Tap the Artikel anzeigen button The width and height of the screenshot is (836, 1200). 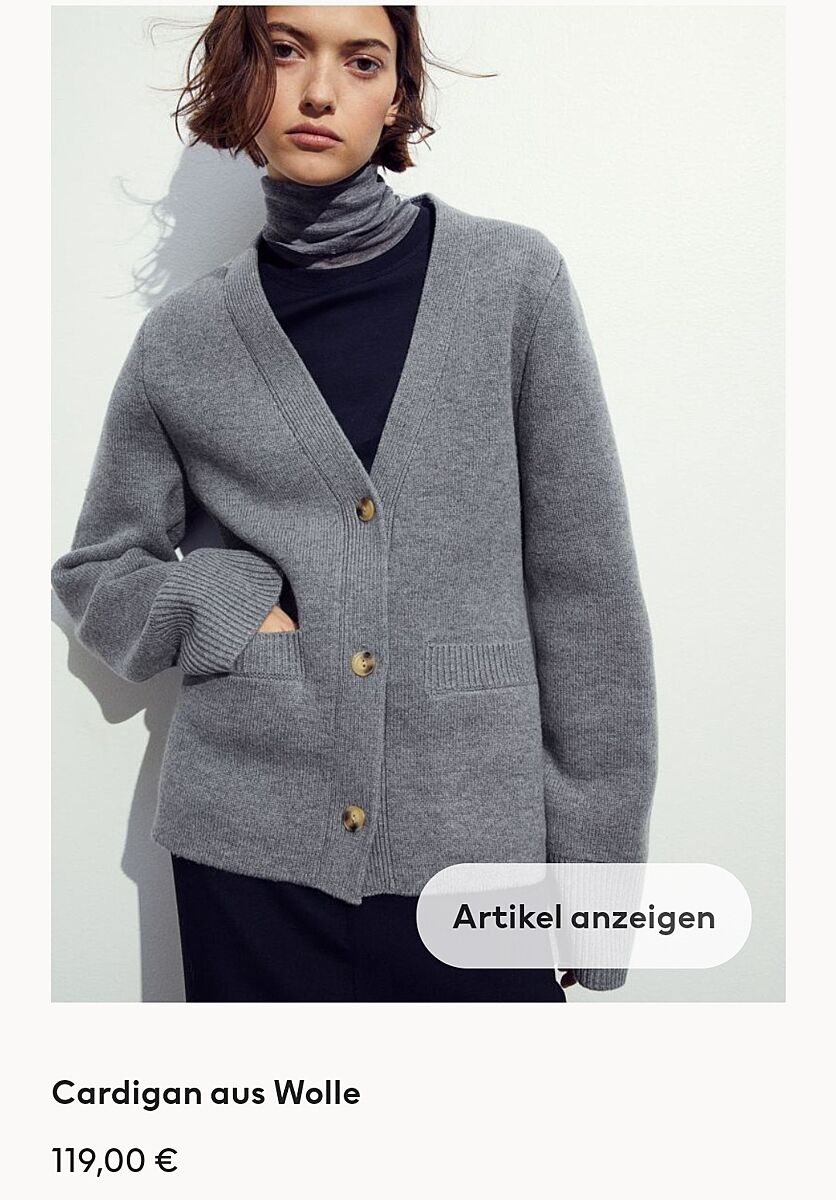click(583, 916)
